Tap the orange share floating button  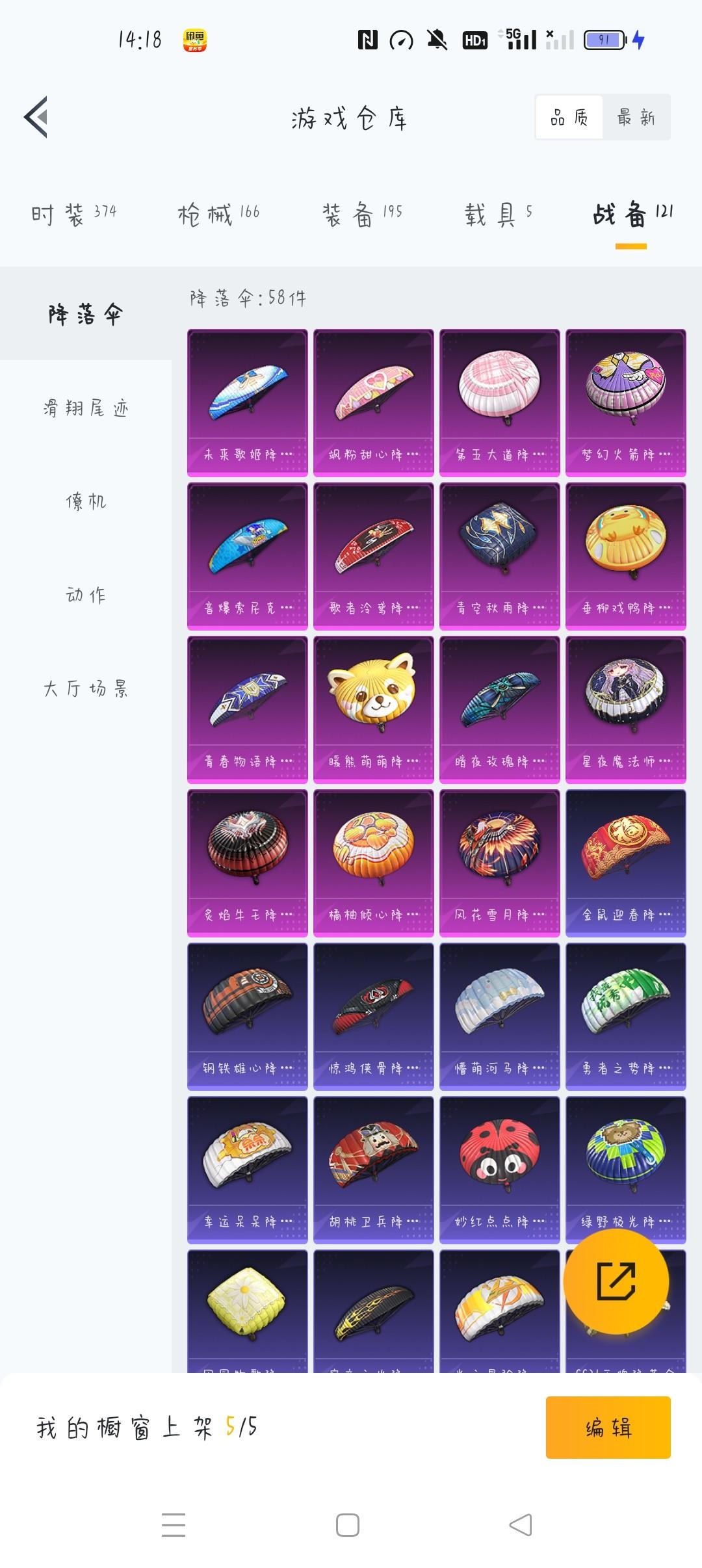(616, 1281)
